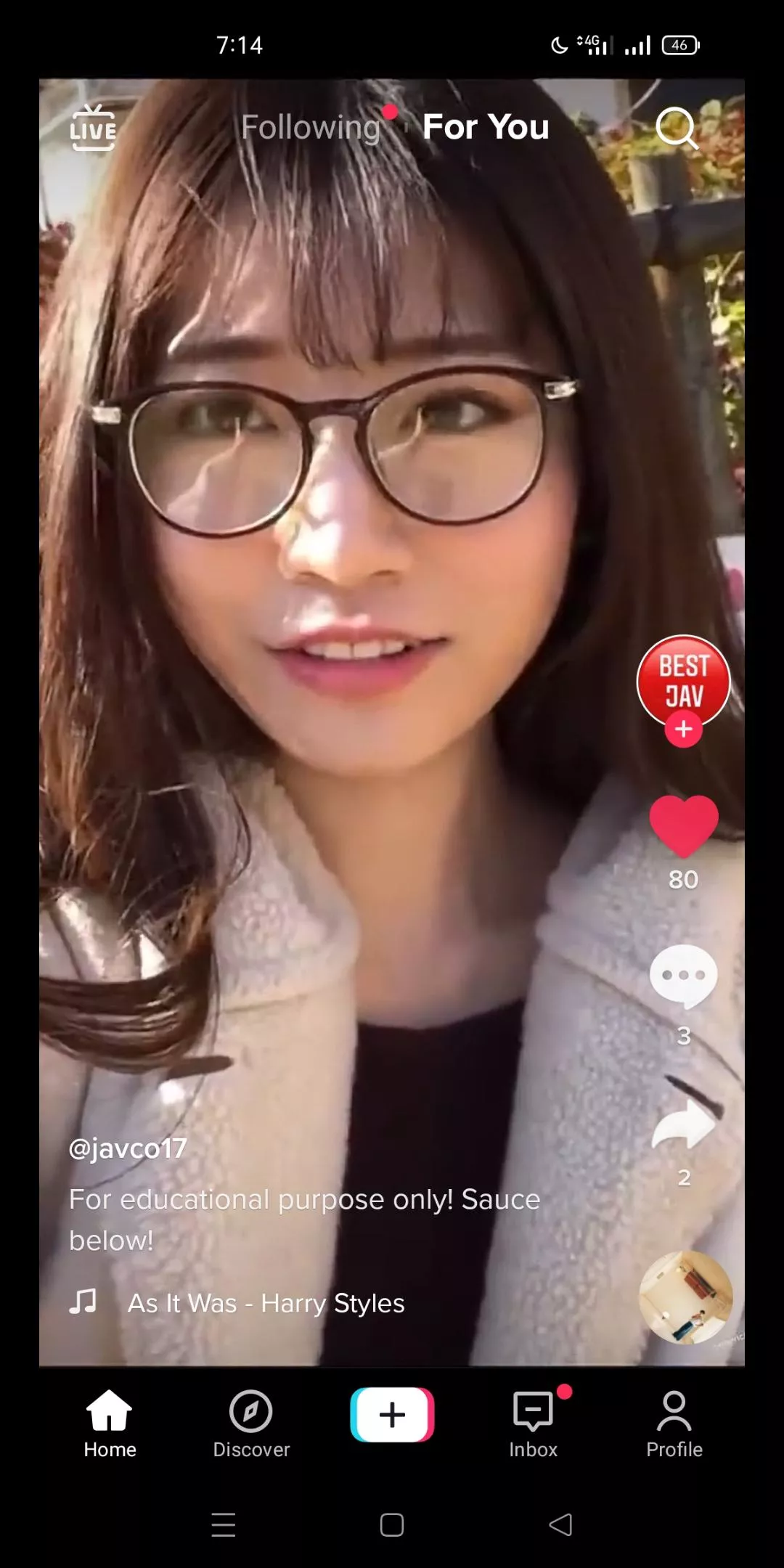Tap the system back button
Viewport: 784px width, 1568px height.
(560, 1524)
